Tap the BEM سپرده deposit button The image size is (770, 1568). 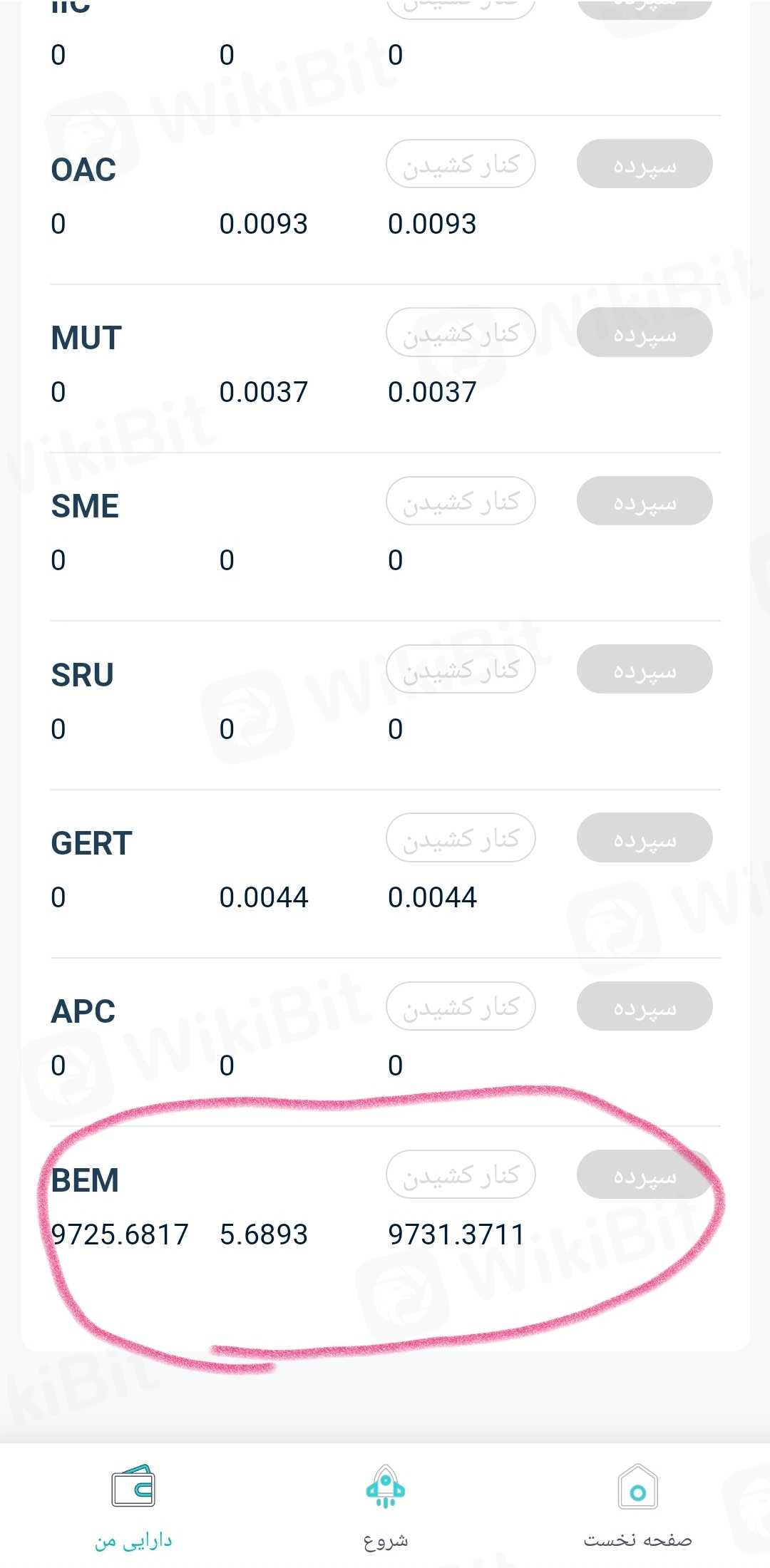click(645, 1175)
